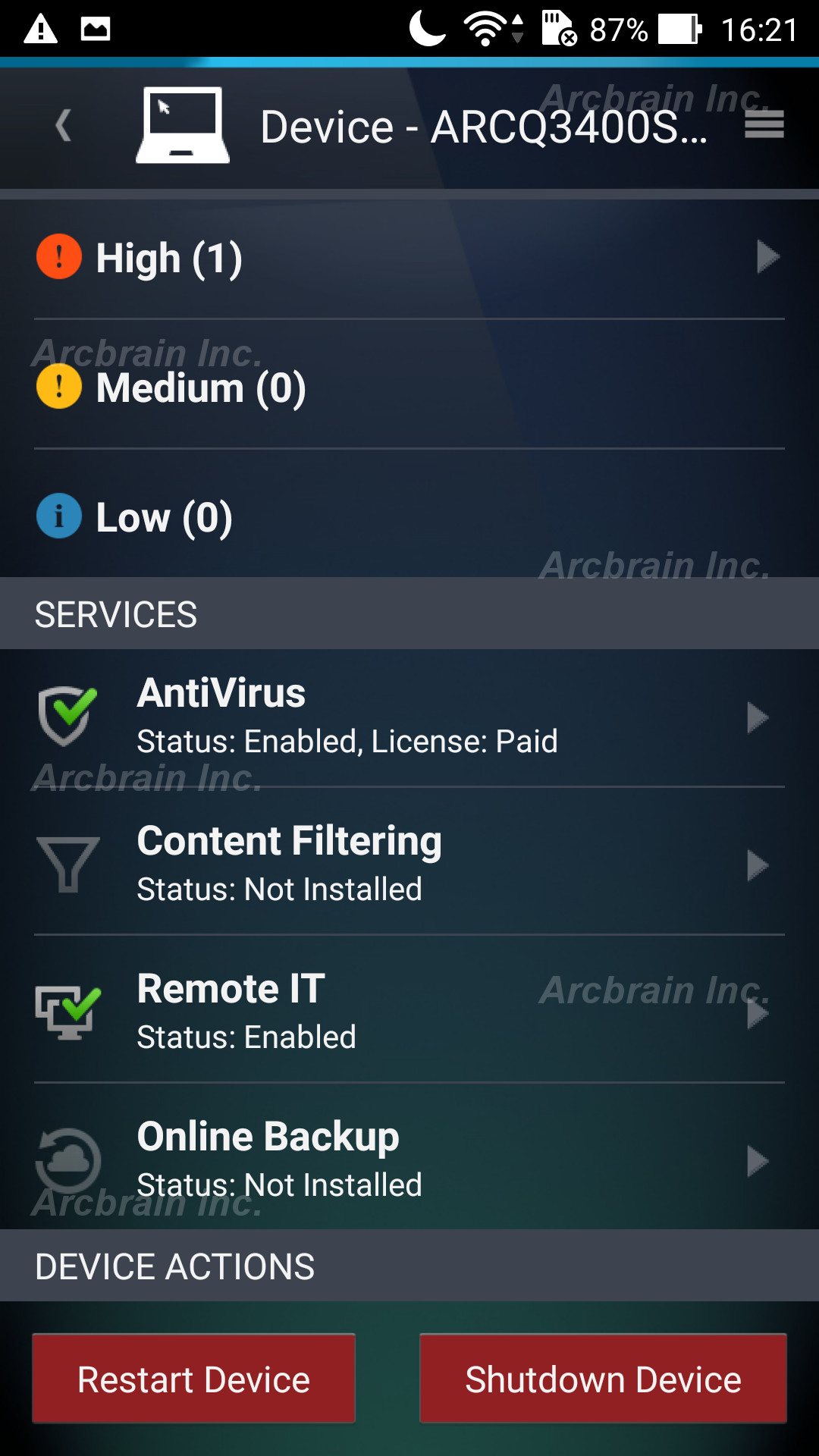This screenshot has height=1456, width=819.
Task: Select the Medium alerts row
Action: pos(409,388)
